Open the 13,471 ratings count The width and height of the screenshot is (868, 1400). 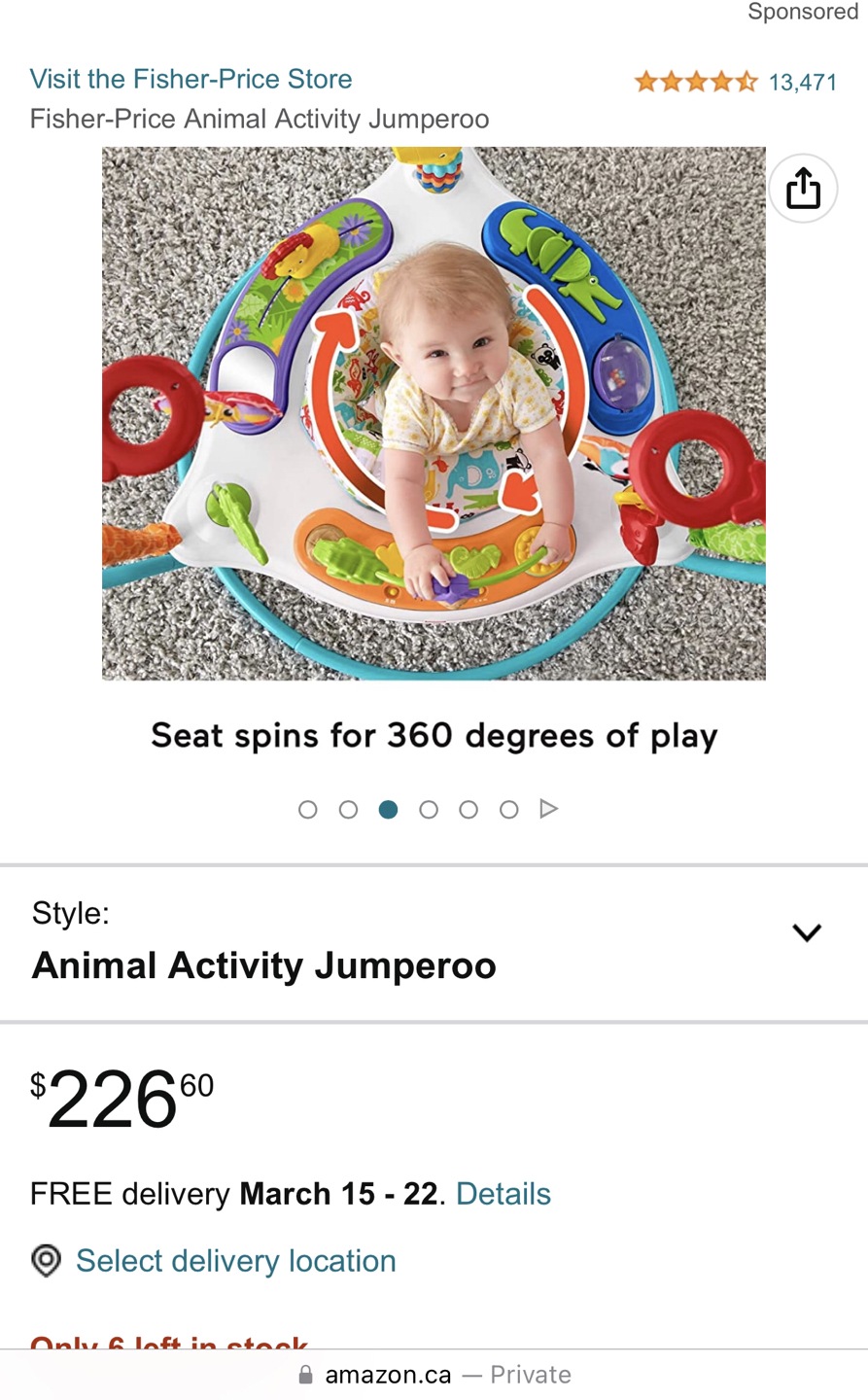click(803, 82)
